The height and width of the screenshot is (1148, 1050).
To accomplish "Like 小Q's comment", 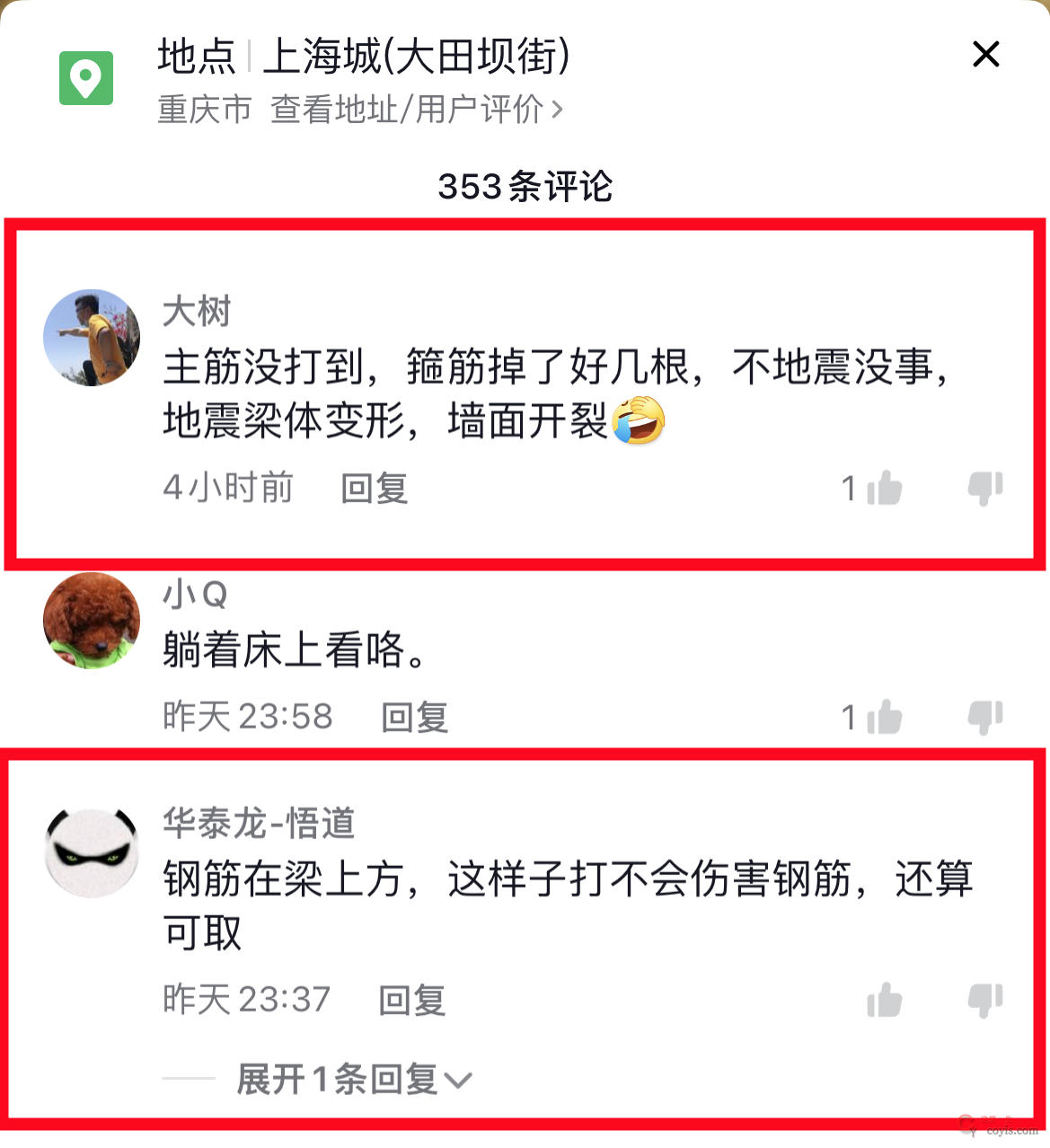I will 884,718.
